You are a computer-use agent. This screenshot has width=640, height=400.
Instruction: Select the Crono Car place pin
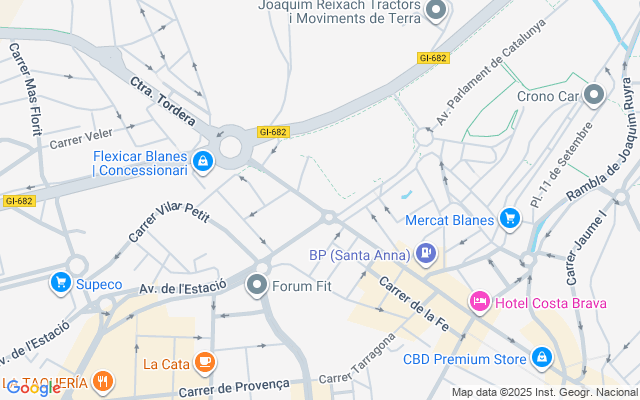[594, 96]
